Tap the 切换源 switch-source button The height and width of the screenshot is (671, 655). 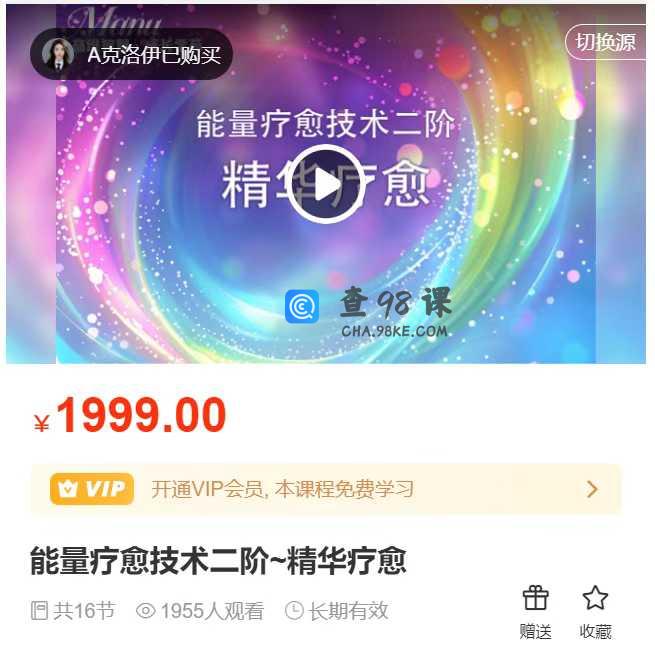607,43
